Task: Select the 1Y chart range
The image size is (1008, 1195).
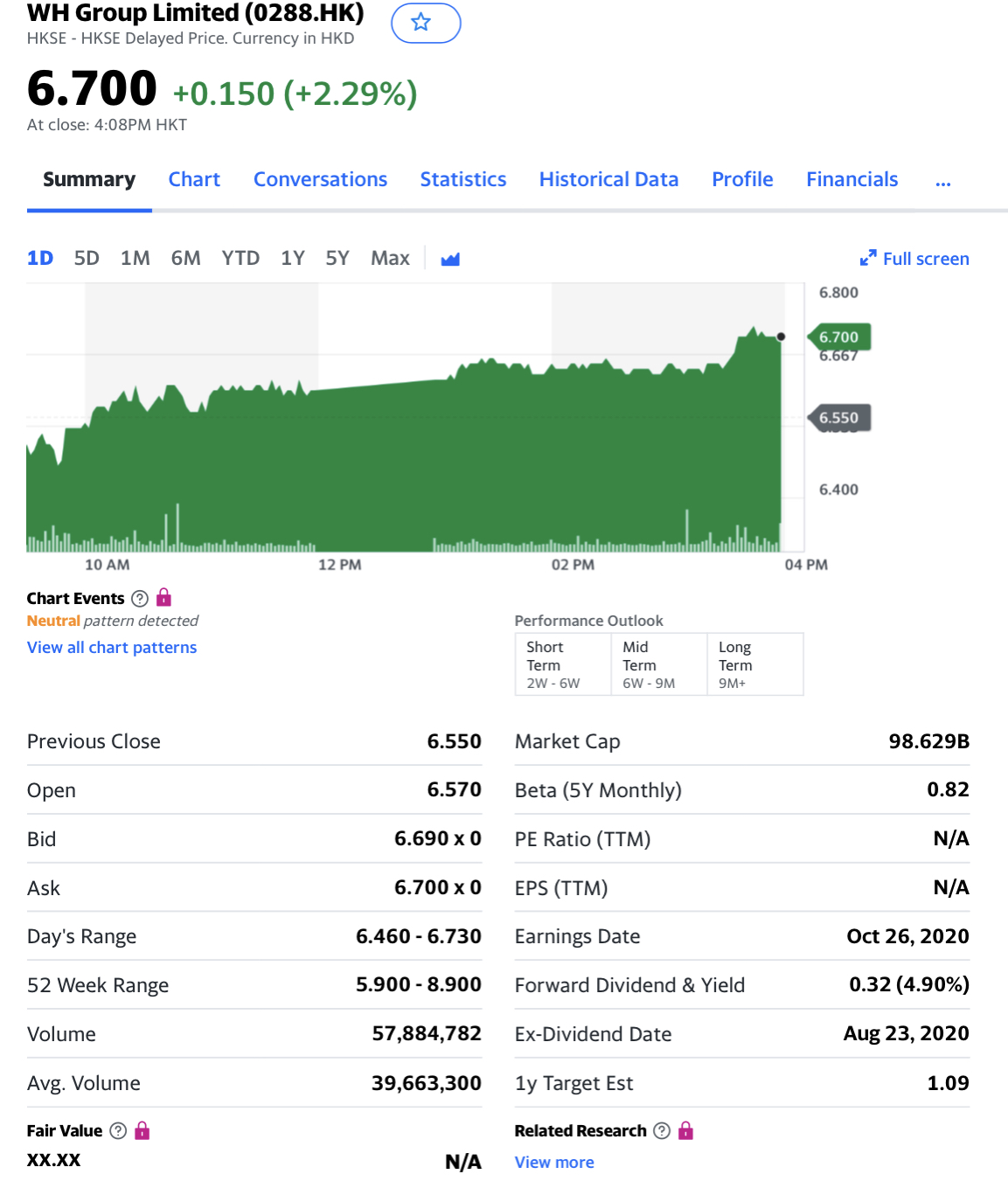Action: coord(293,258)
